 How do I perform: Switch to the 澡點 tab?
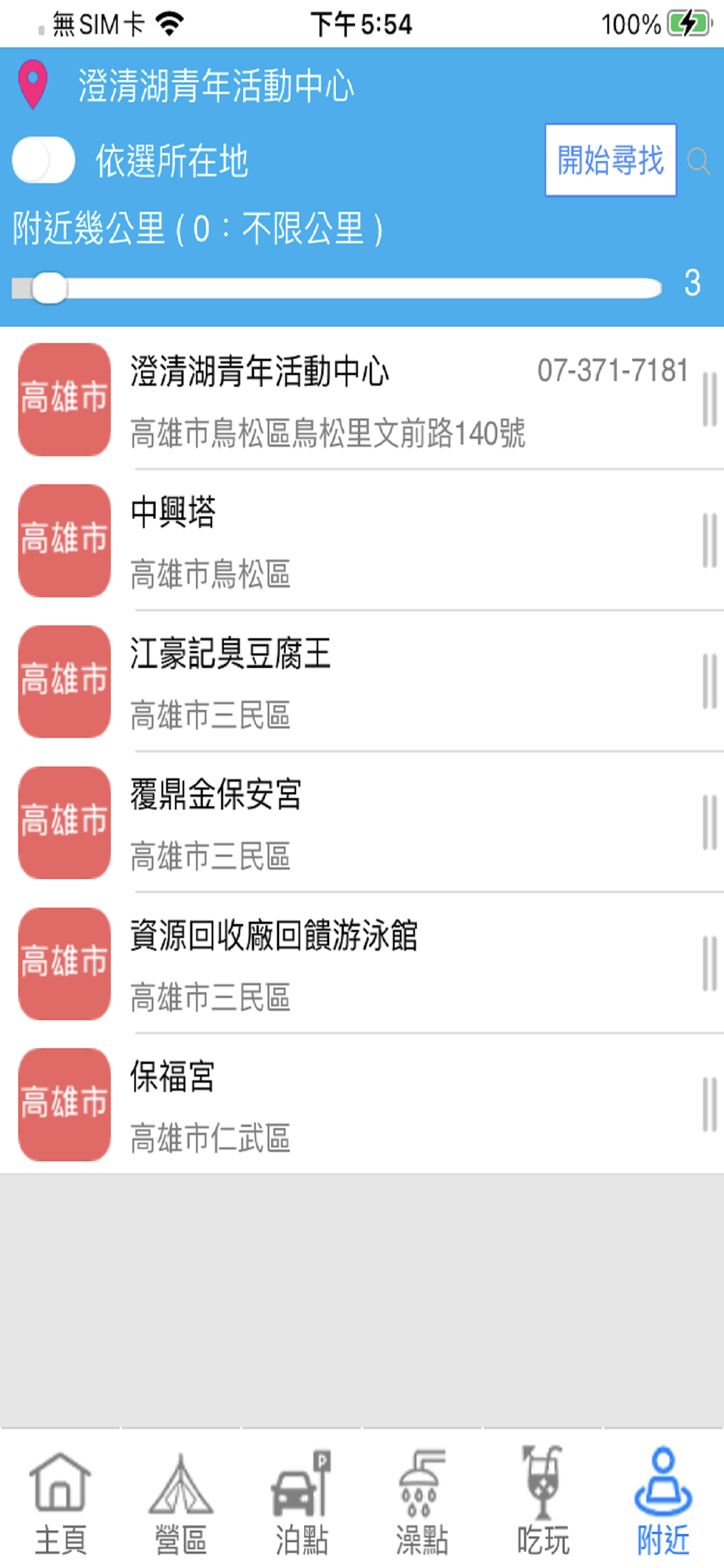click(x=422, y=1502)
